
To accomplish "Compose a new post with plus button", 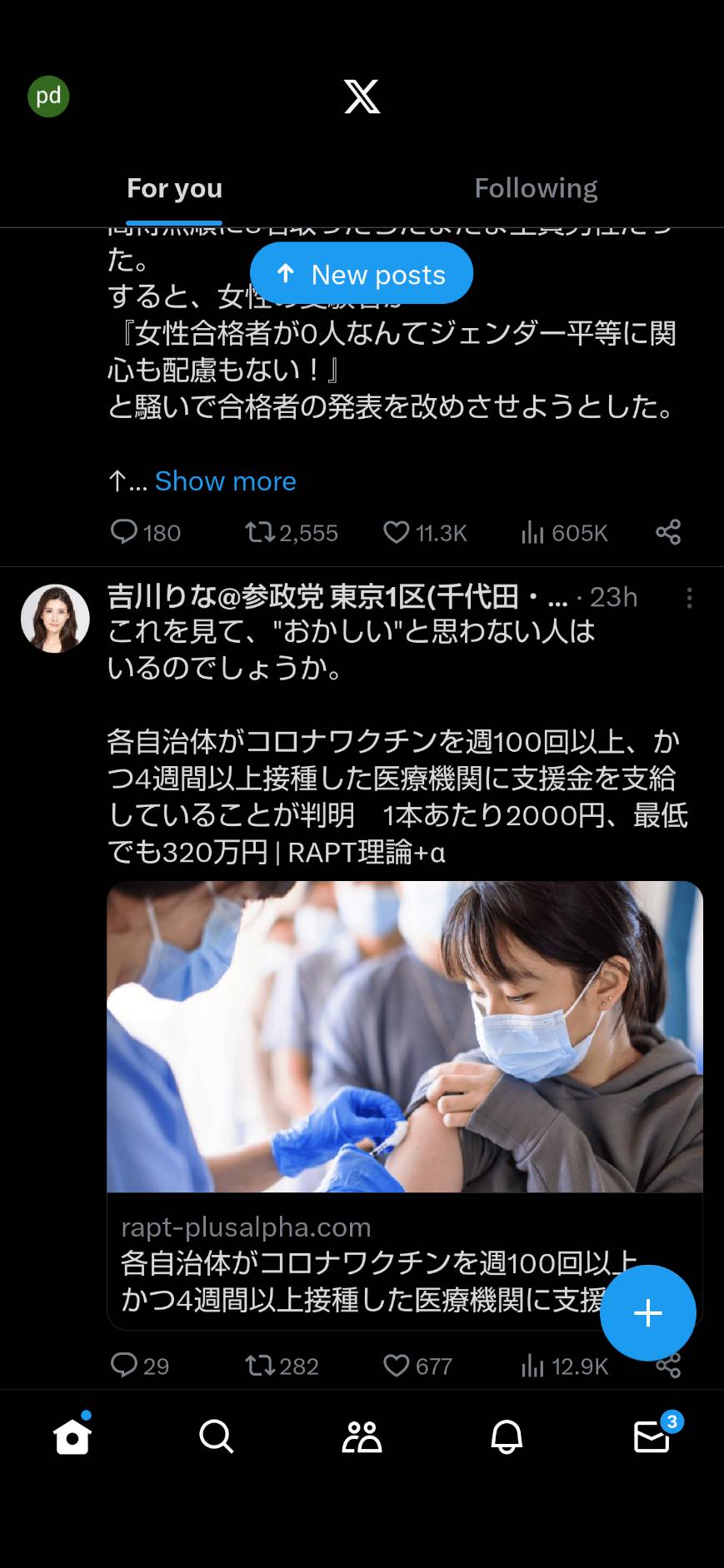I will [x=647, y=1313].
